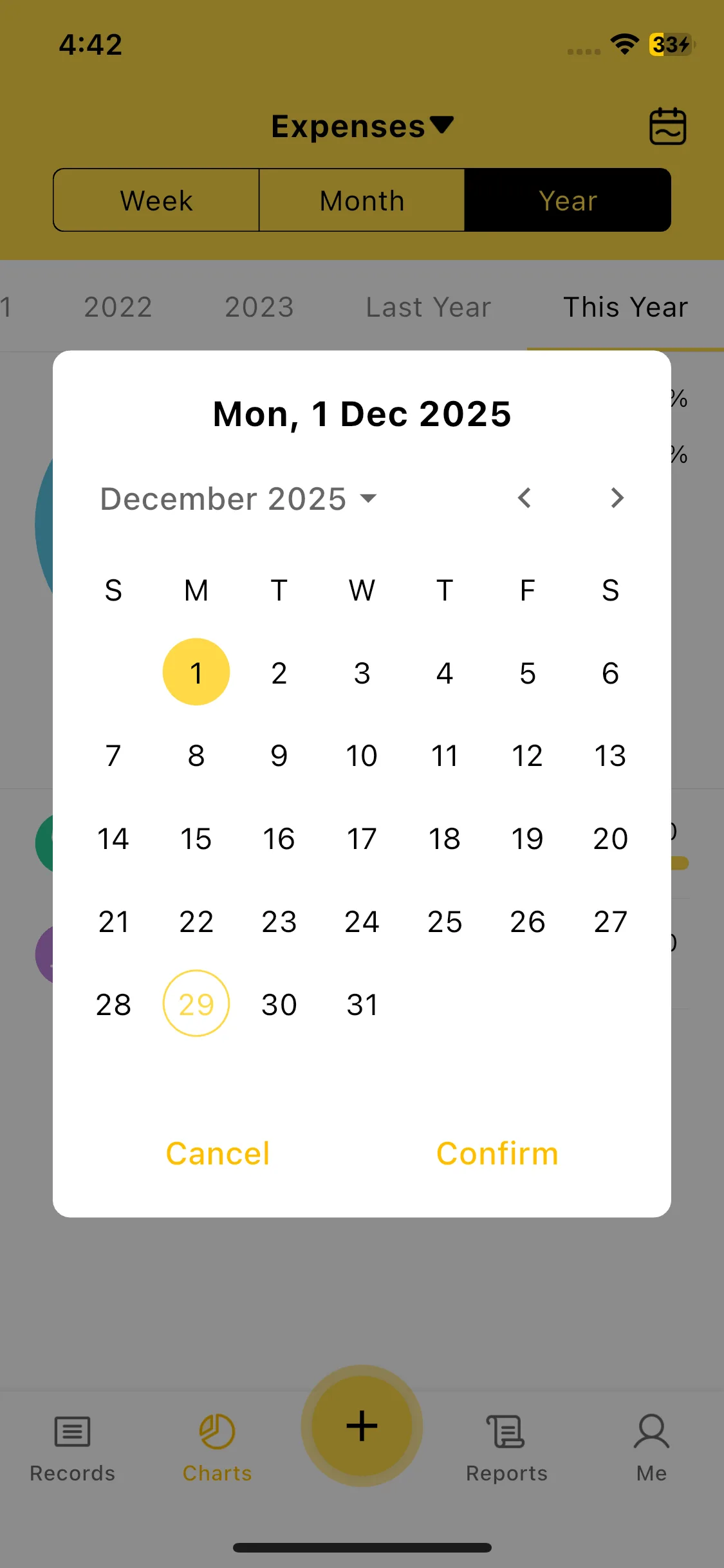This screenshot has width=724, height=1568.
Task: Pick the 10th in the calendar
Action: [362, 756]
